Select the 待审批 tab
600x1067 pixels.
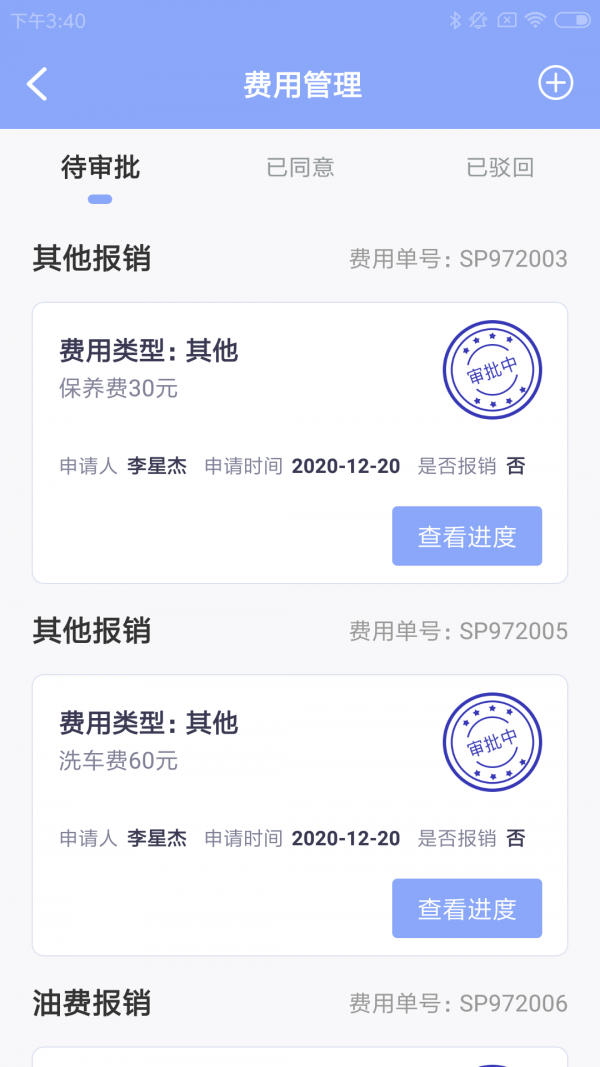pos(100,168)
